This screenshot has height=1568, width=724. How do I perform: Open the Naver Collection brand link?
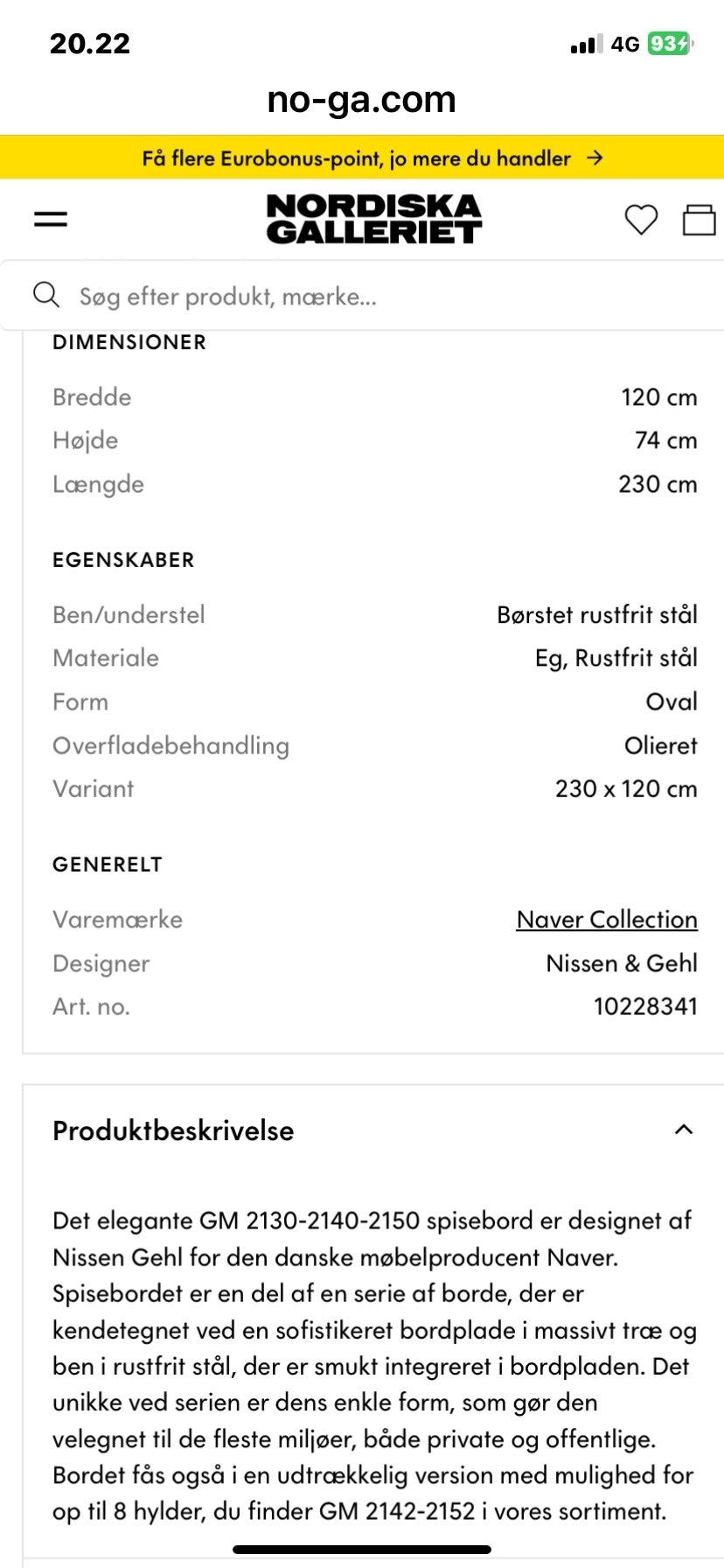(606, 919)
